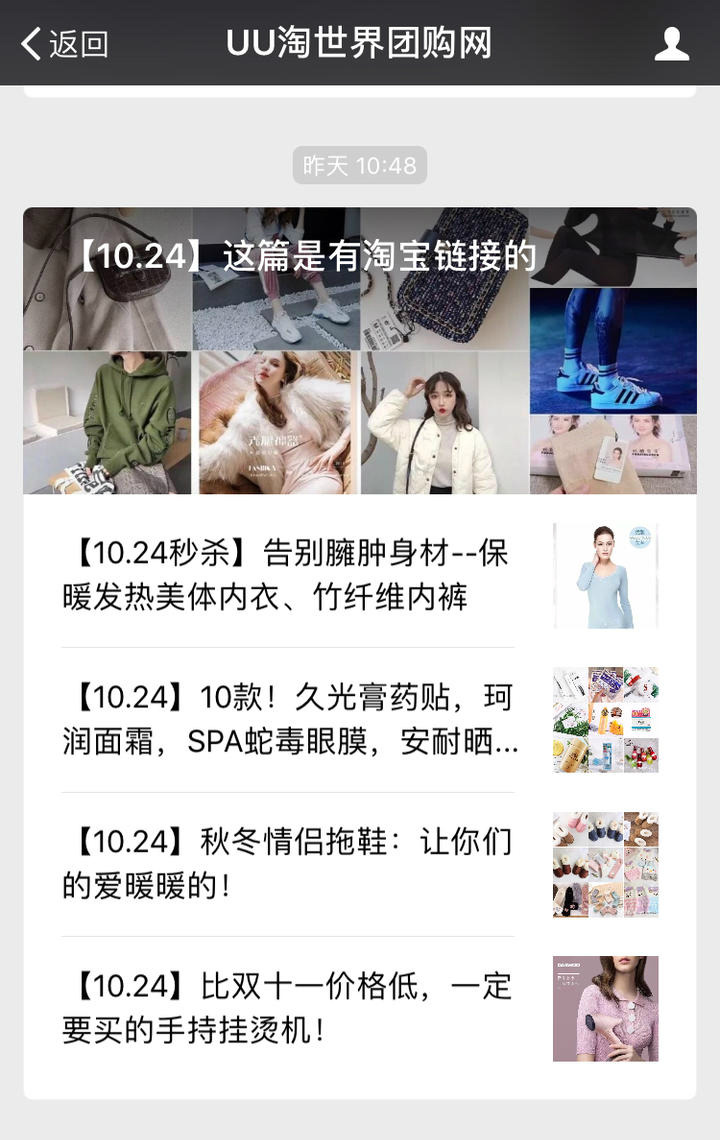720x1140 pixels.
Task: Go back with the 返回 button
Action: (65, 44)
